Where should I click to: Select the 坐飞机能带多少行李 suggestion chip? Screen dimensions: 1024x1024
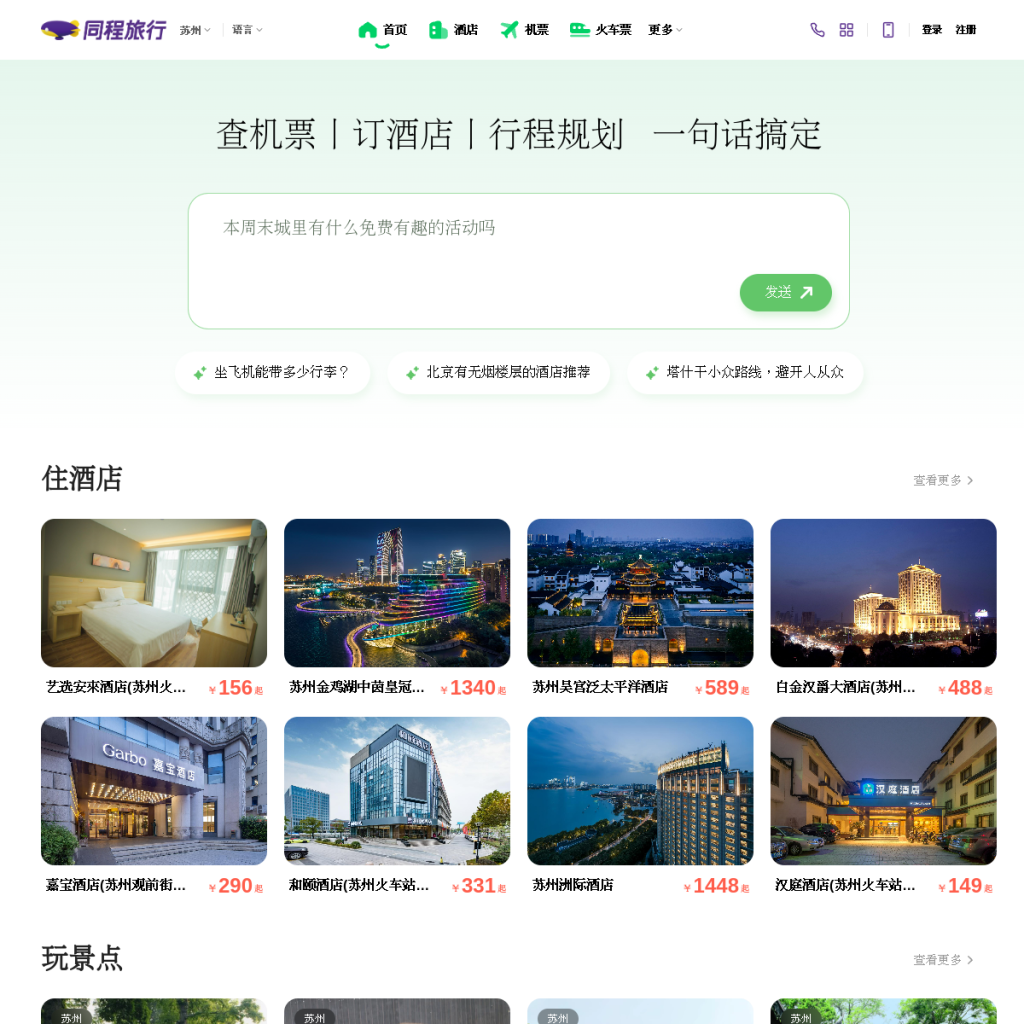(x=272, y=373)
